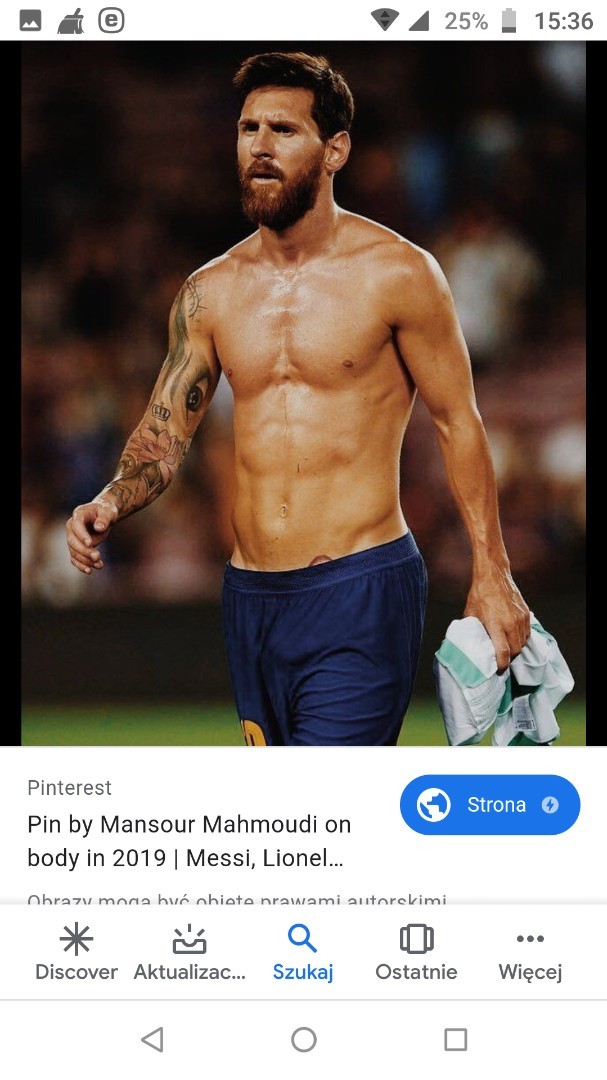This screenshot has height=1080, width=607.
Task: Switch to the Discover tab
Action: pos(76,952)
